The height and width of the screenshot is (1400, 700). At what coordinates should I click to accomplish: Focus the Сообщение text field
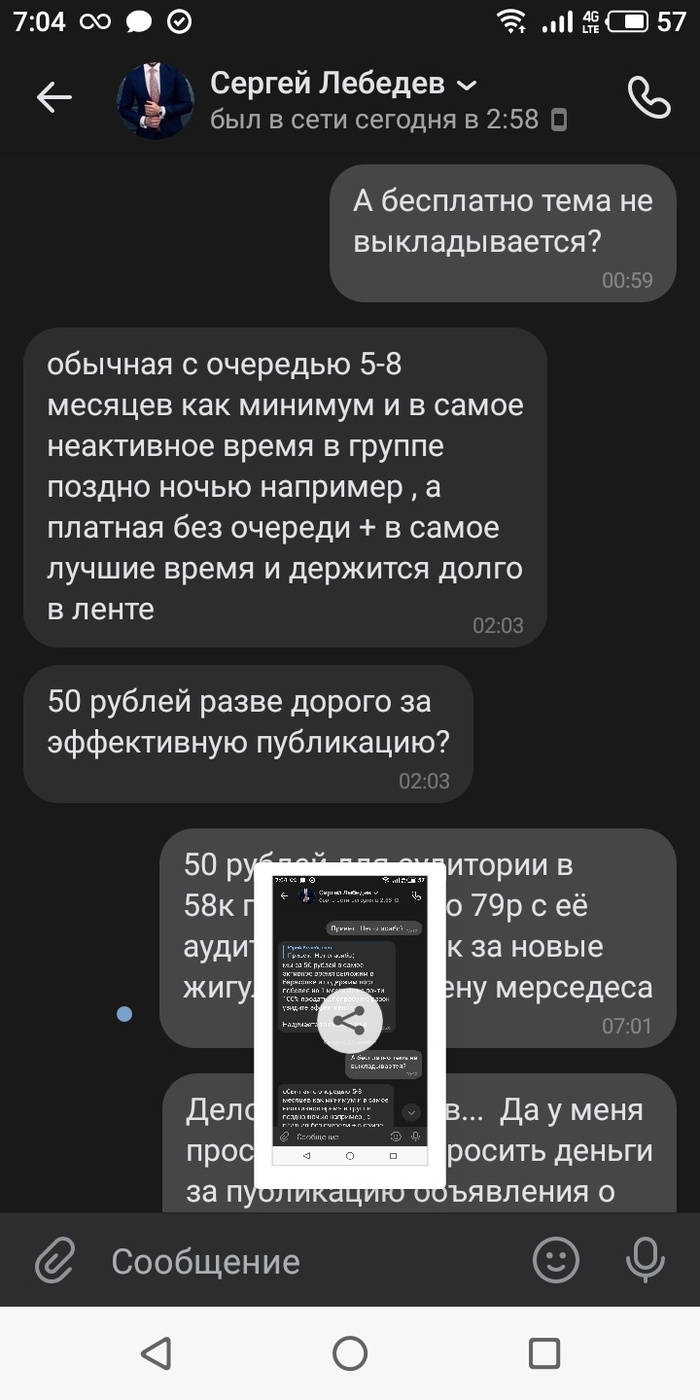[300, 1261]
